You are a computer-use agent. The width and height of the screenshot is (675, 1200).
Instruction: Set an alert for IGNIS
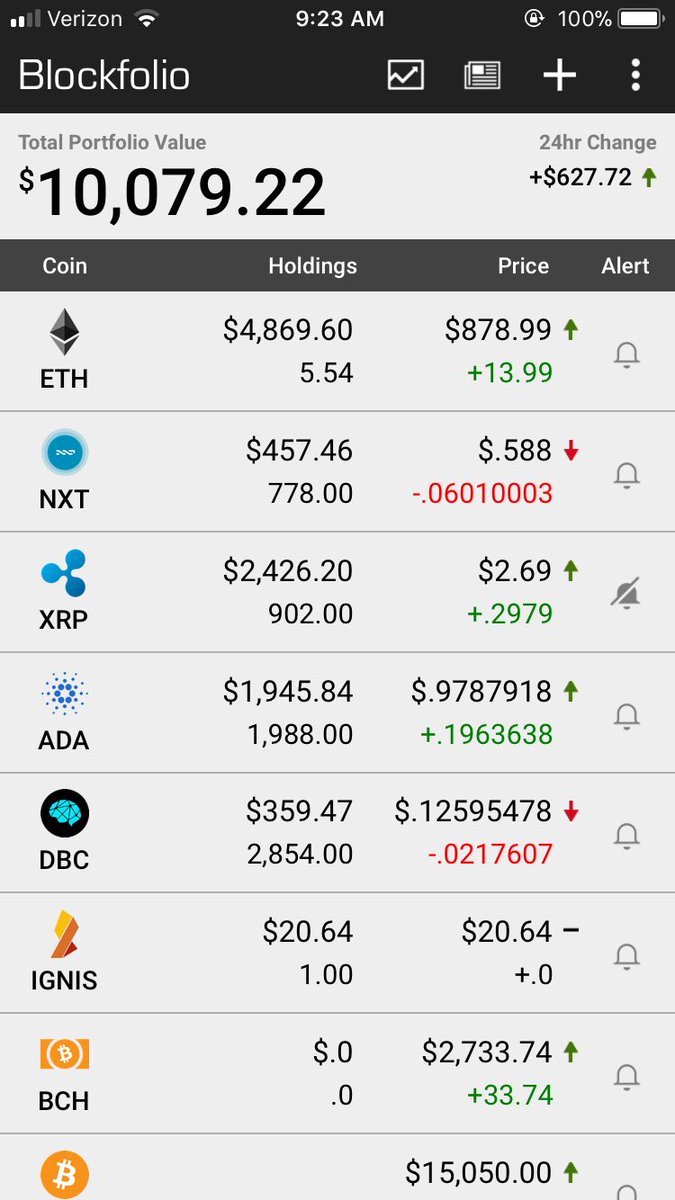coord(627,957)
